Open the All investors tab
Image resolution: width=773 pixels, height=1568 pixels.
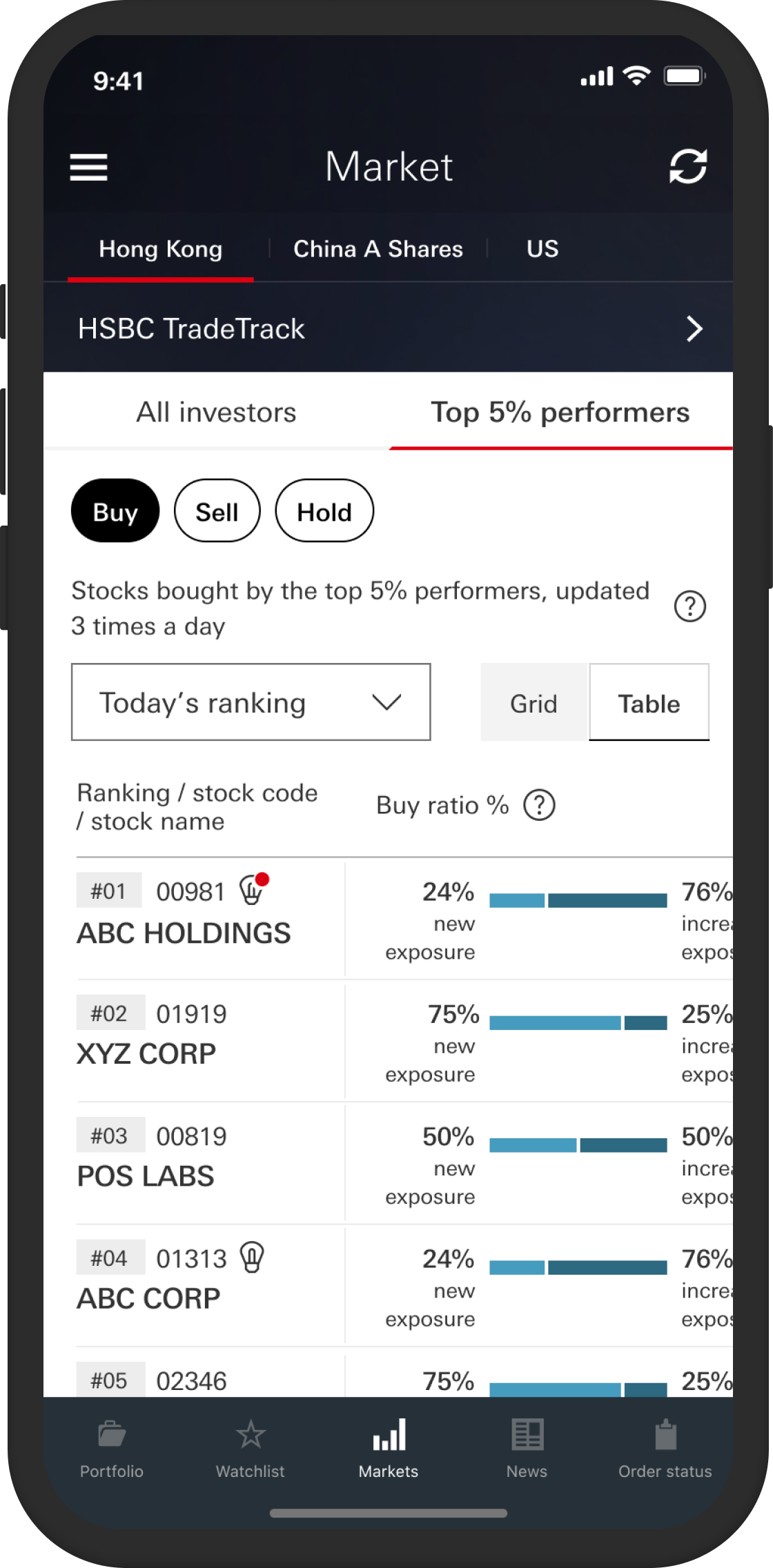(x=215, y=411)
